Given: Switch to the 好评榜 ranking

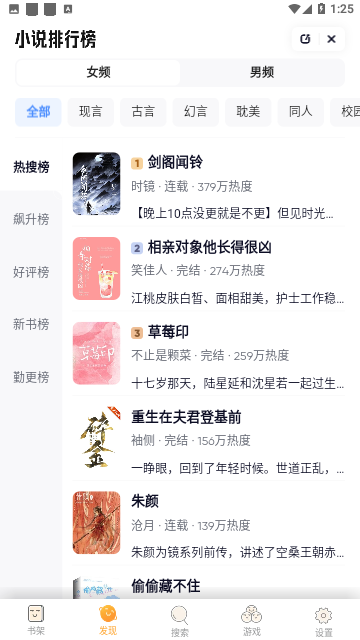Looking at the screenshot, I should [x=31, y=272].
